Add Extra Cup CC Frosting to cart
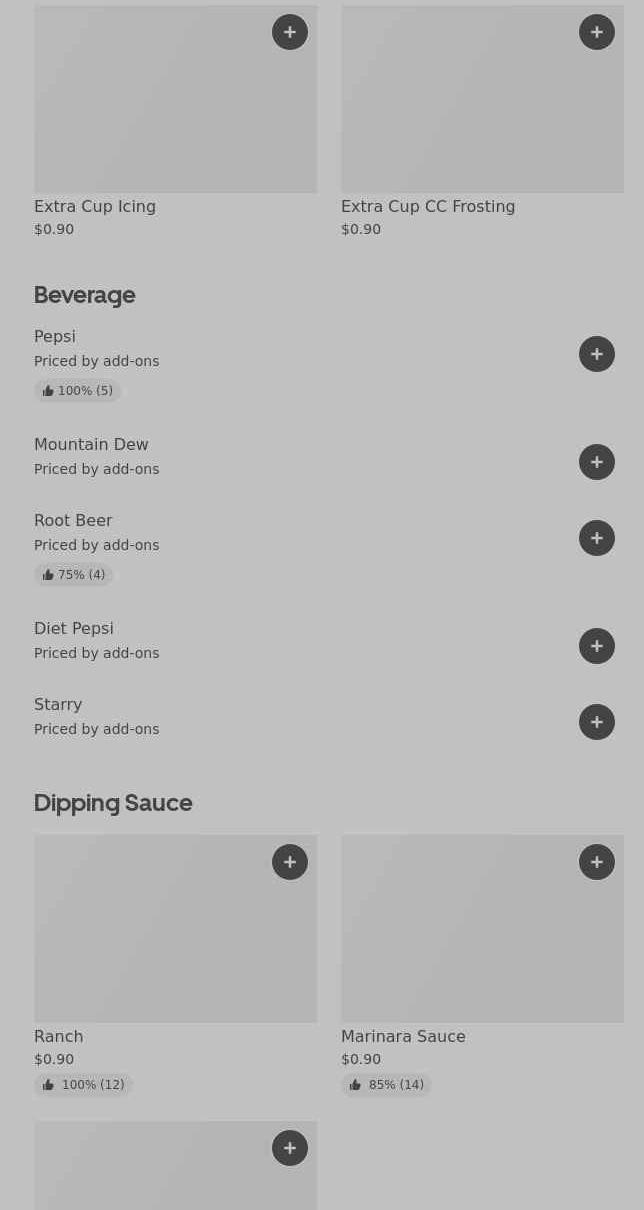The height and width of the screenshot is (1210, 644). 597,32
